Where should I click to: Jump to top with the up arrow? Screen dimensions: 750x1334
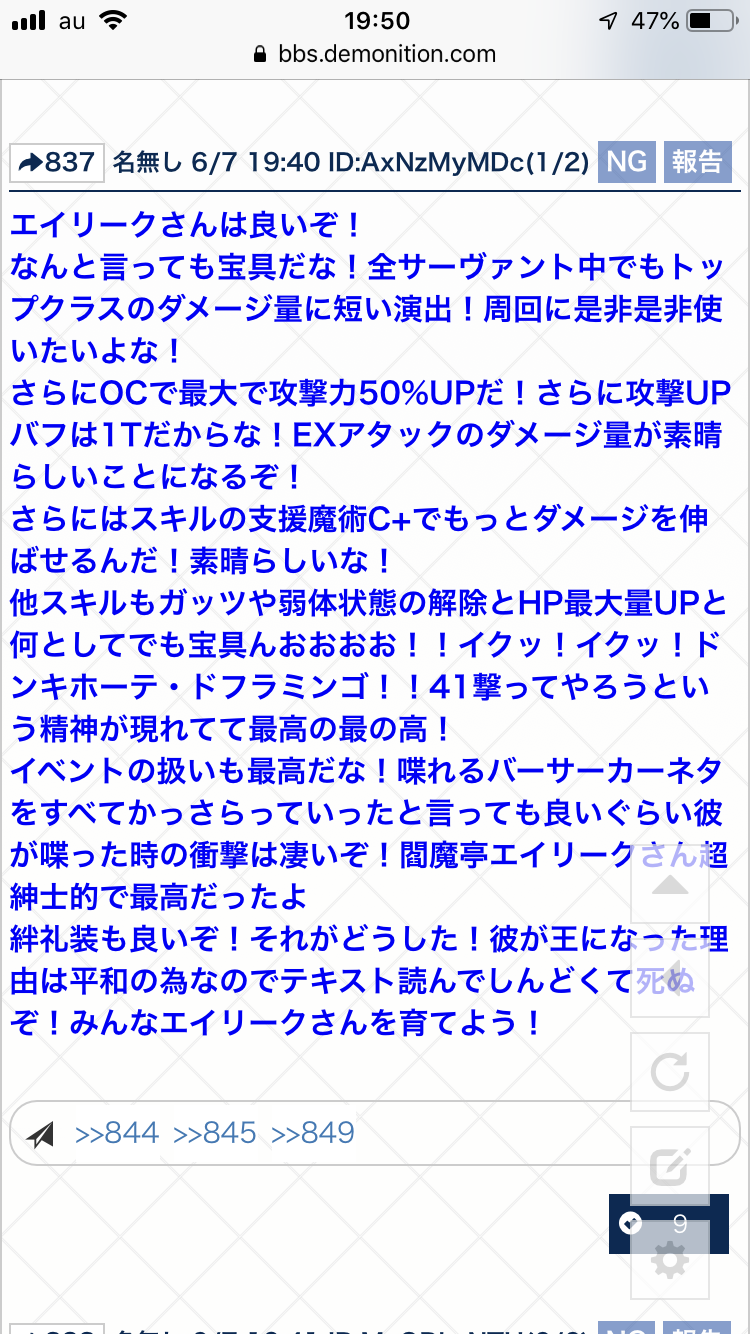(670, 885)
